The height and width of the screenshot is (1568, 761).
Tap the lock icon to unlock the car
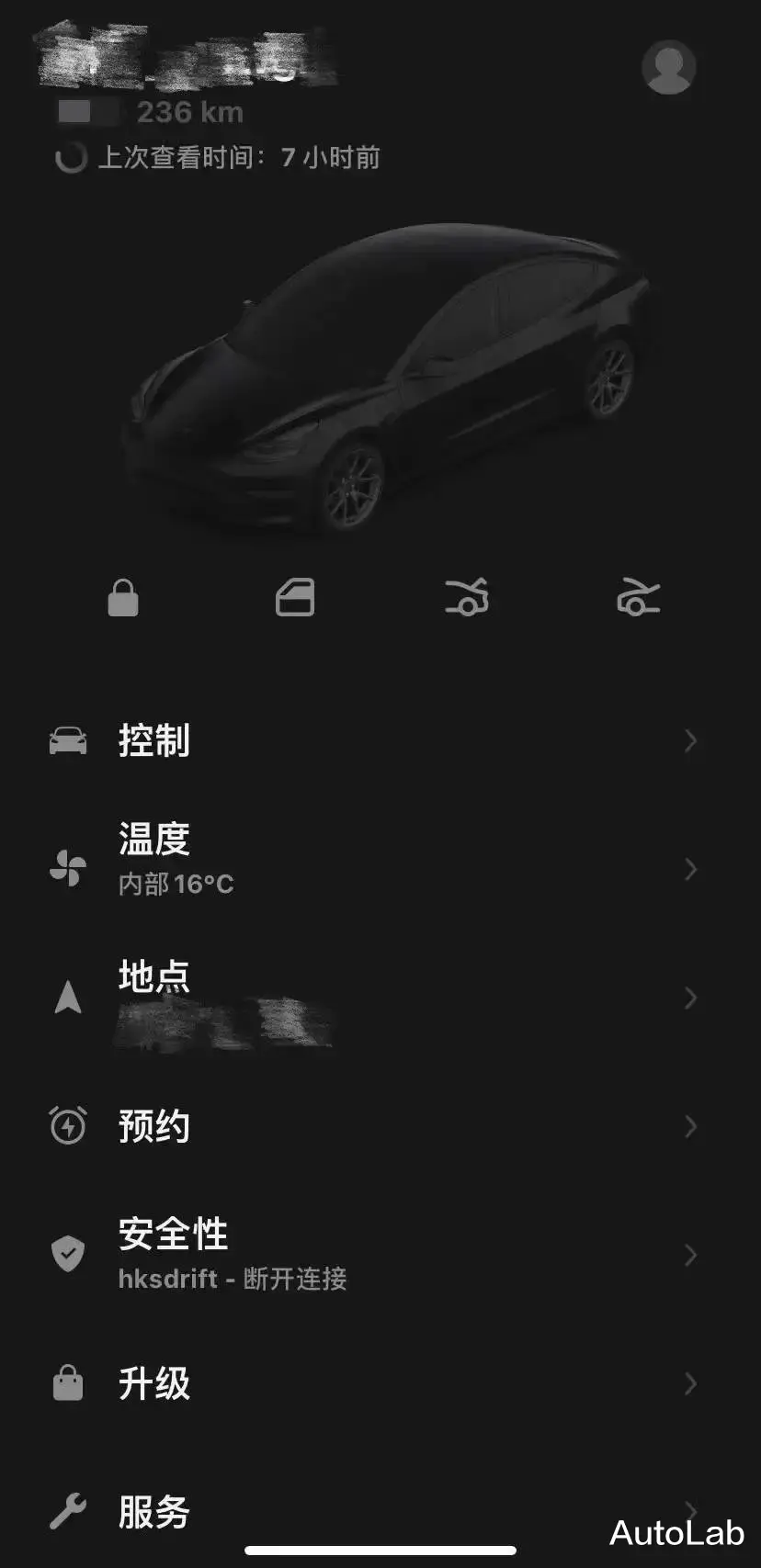click(124, 597)
